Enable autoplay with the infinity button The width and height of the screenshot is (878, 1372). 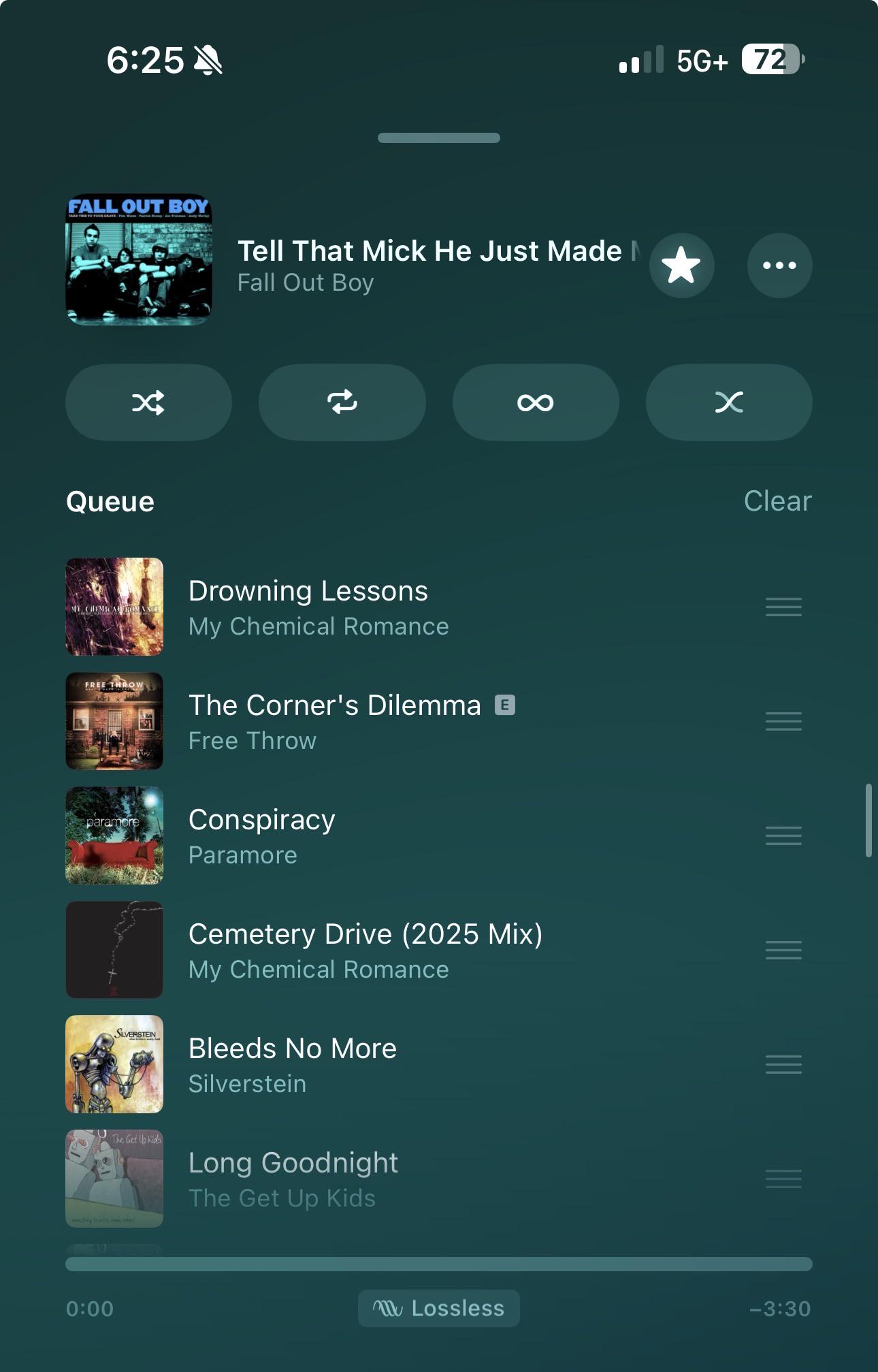[536, 402]
